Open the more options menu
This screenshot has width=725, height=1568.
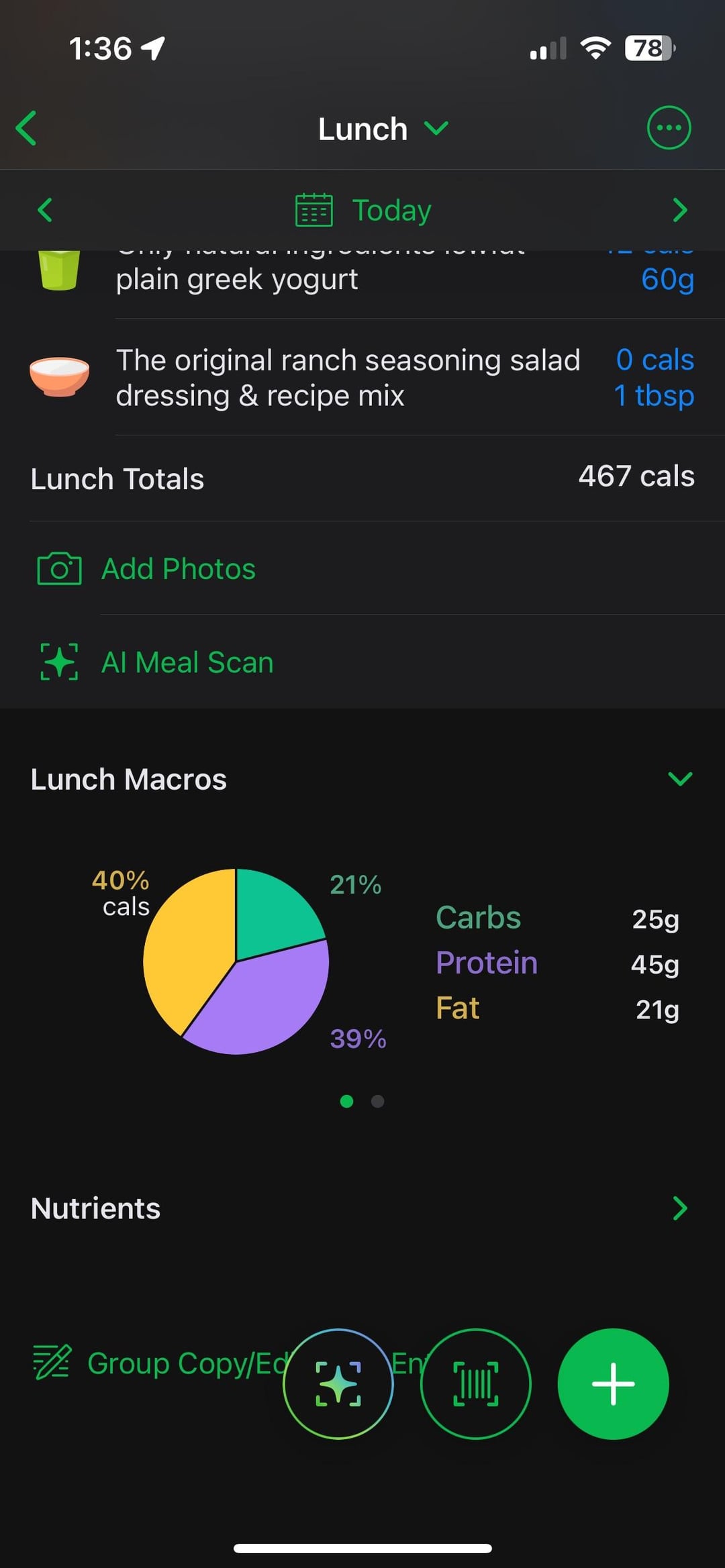coord(668,127)
